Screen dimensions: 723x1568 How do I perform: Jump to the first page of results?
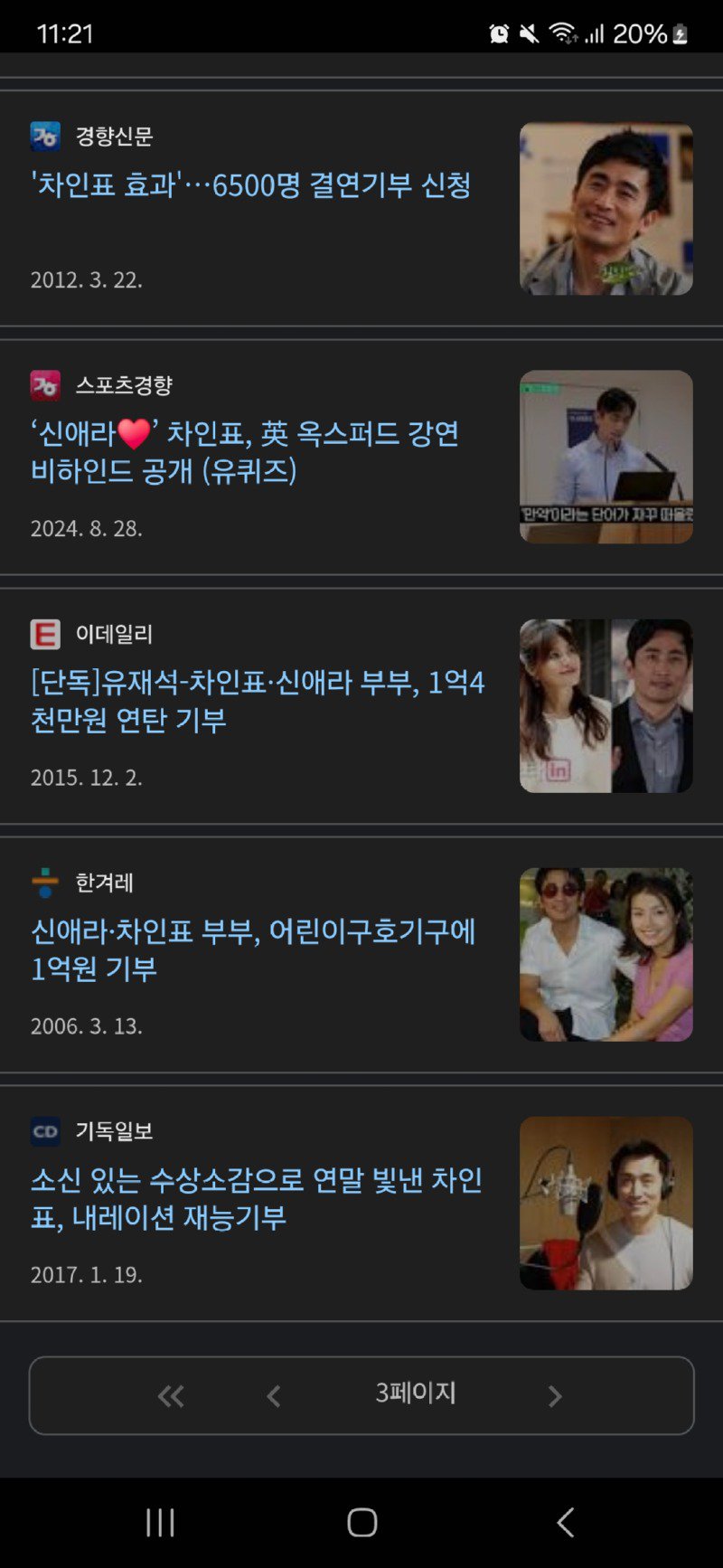(171, 1396)
